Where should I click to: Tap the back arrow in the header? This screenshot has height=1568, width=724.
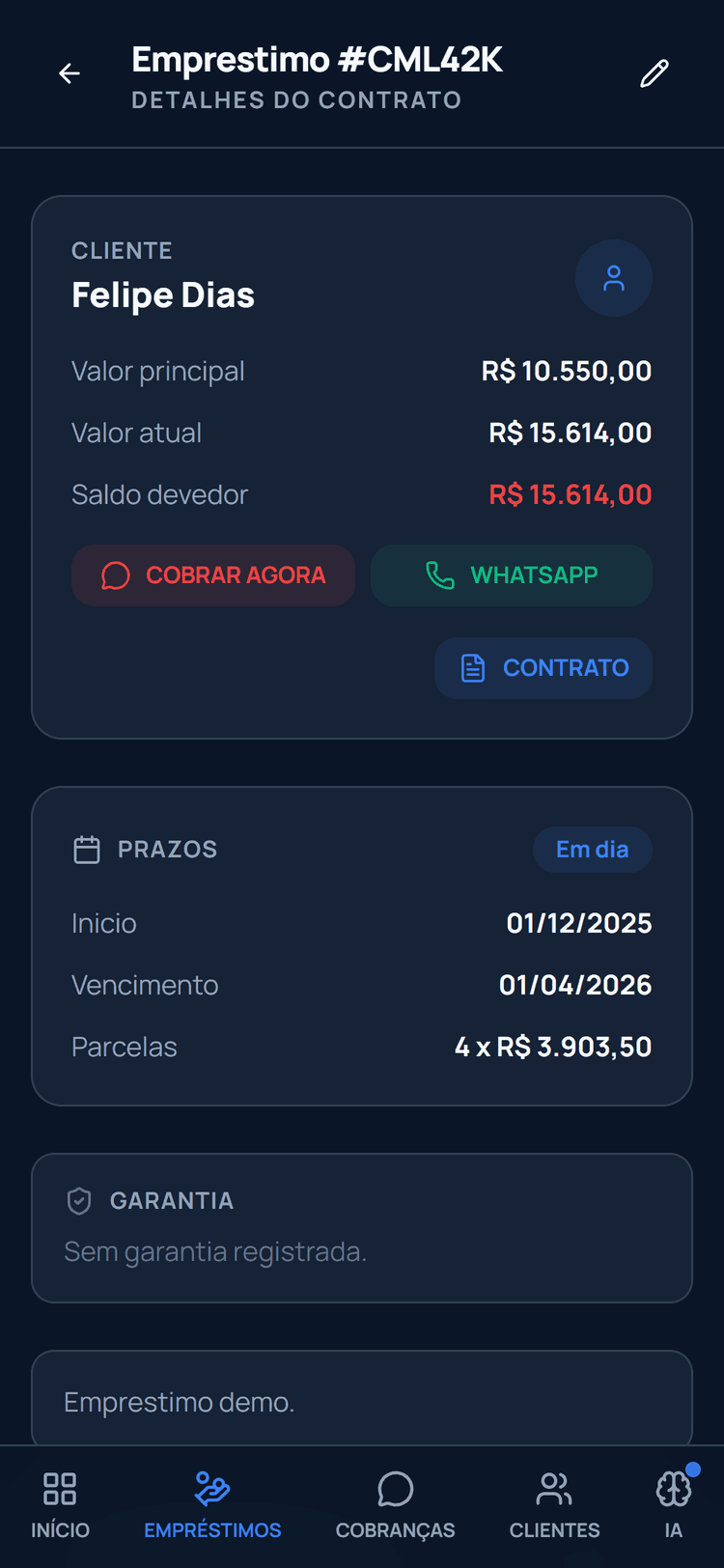pos(69,73)
